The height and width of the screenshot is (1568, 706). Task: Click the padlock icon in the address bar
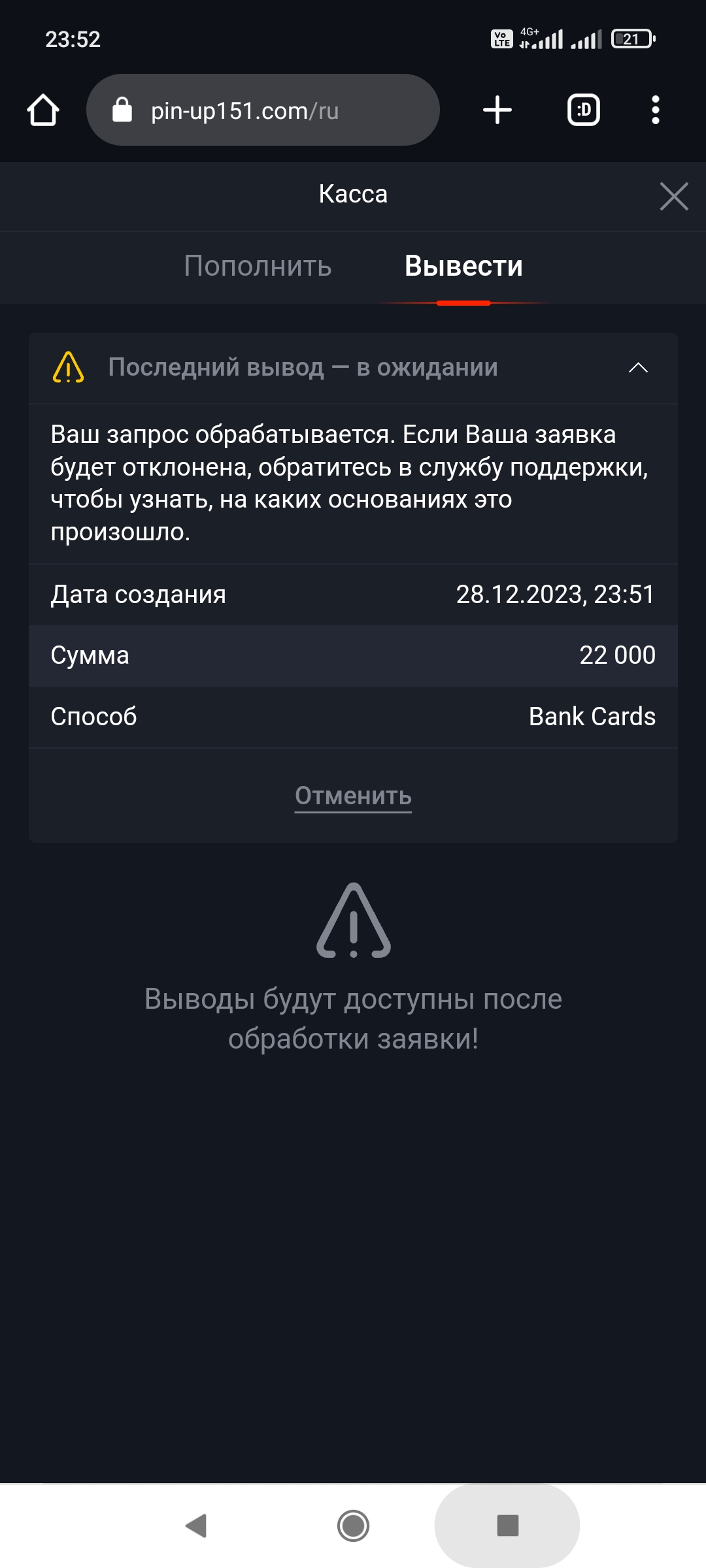coord(122,109)
